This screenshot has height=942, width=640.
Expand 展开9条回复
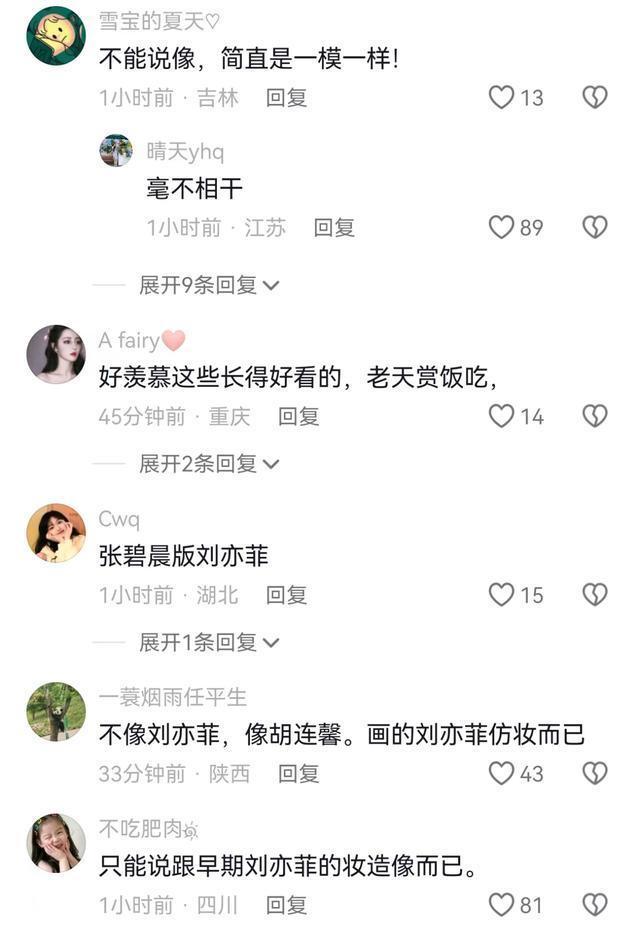point(208,285)
